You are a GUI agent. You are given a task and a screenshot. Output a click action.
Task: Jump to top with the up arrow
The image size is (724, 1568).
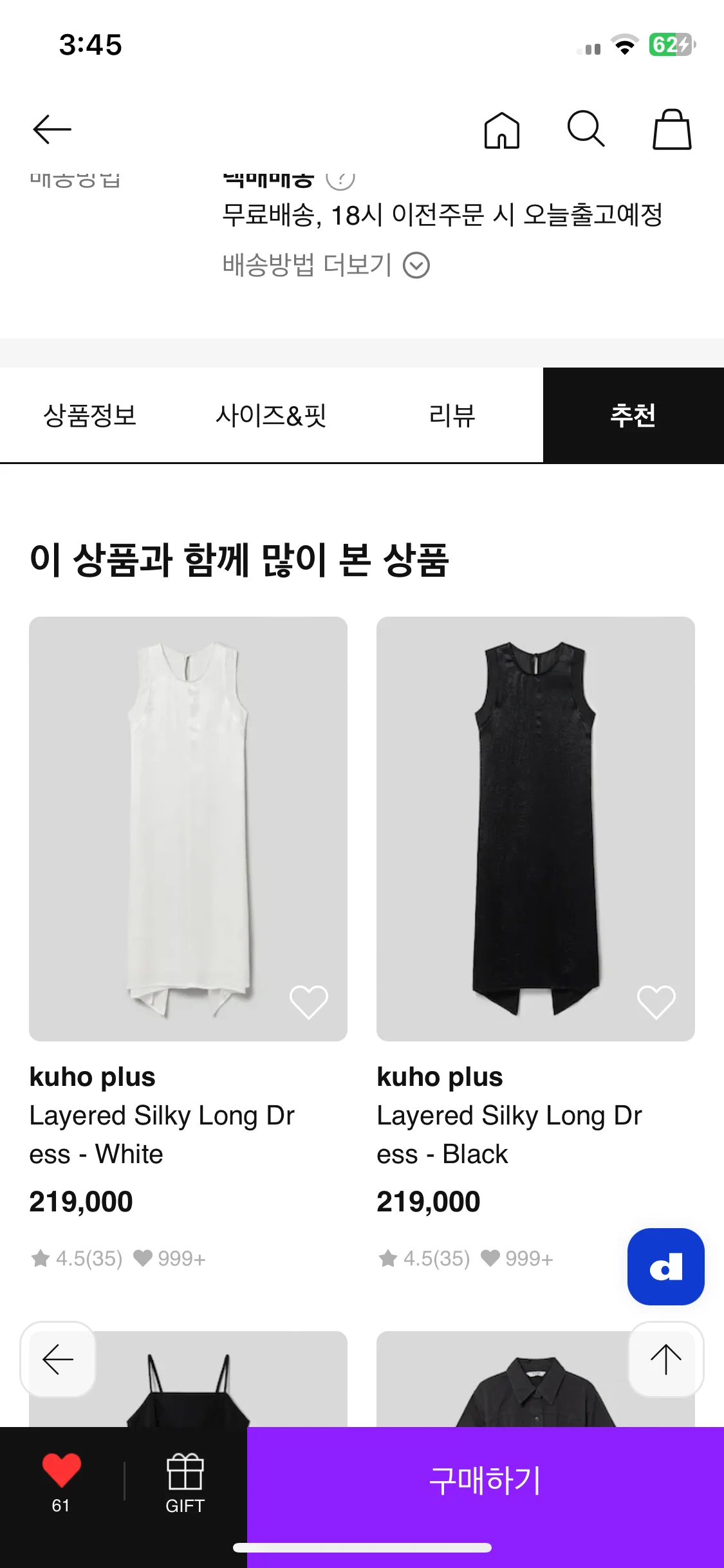click(665, 1359)
